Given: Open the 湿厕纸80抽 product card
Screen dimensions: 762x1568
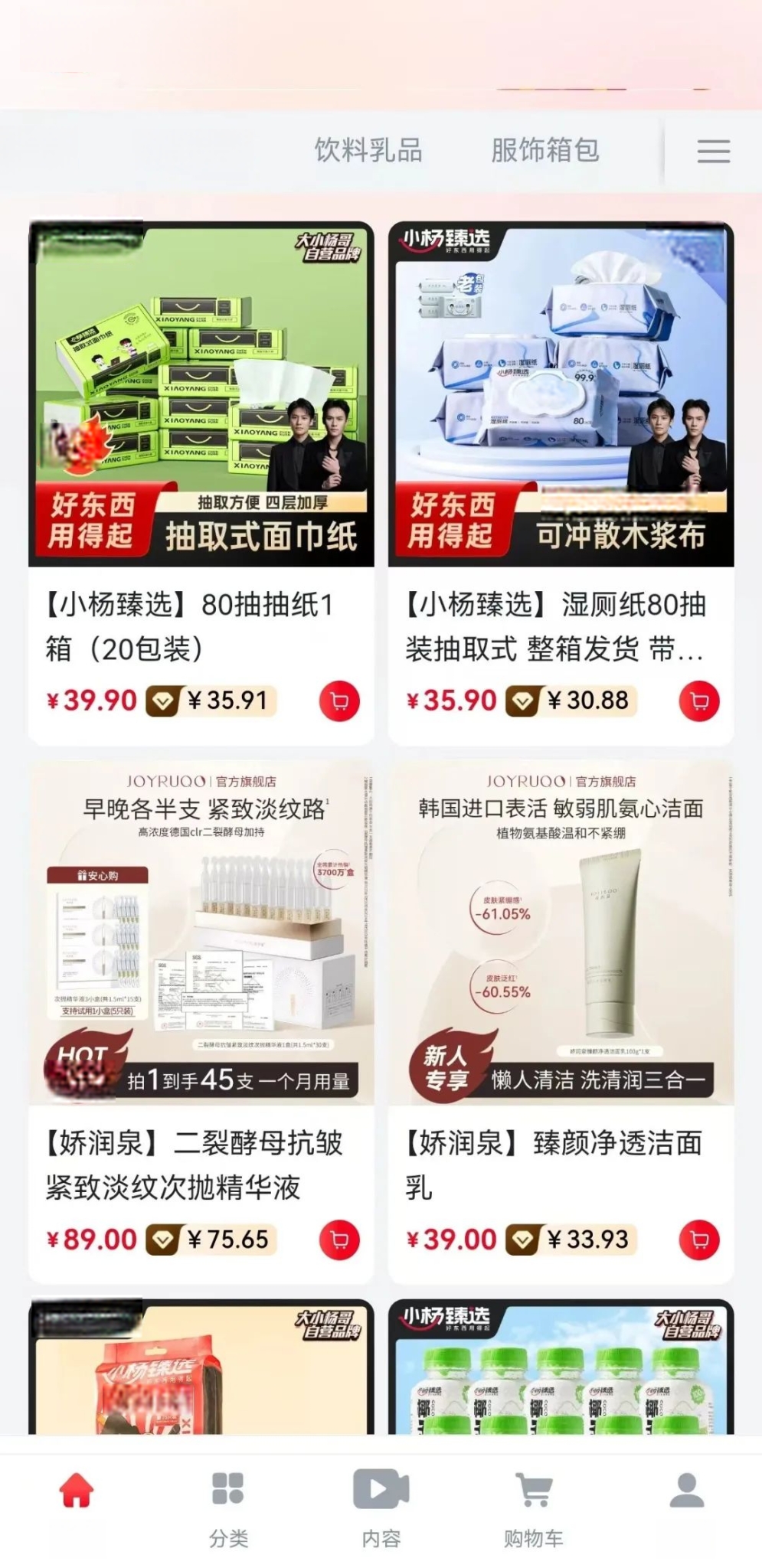Looking at the screenshot, I should (561, 482).
